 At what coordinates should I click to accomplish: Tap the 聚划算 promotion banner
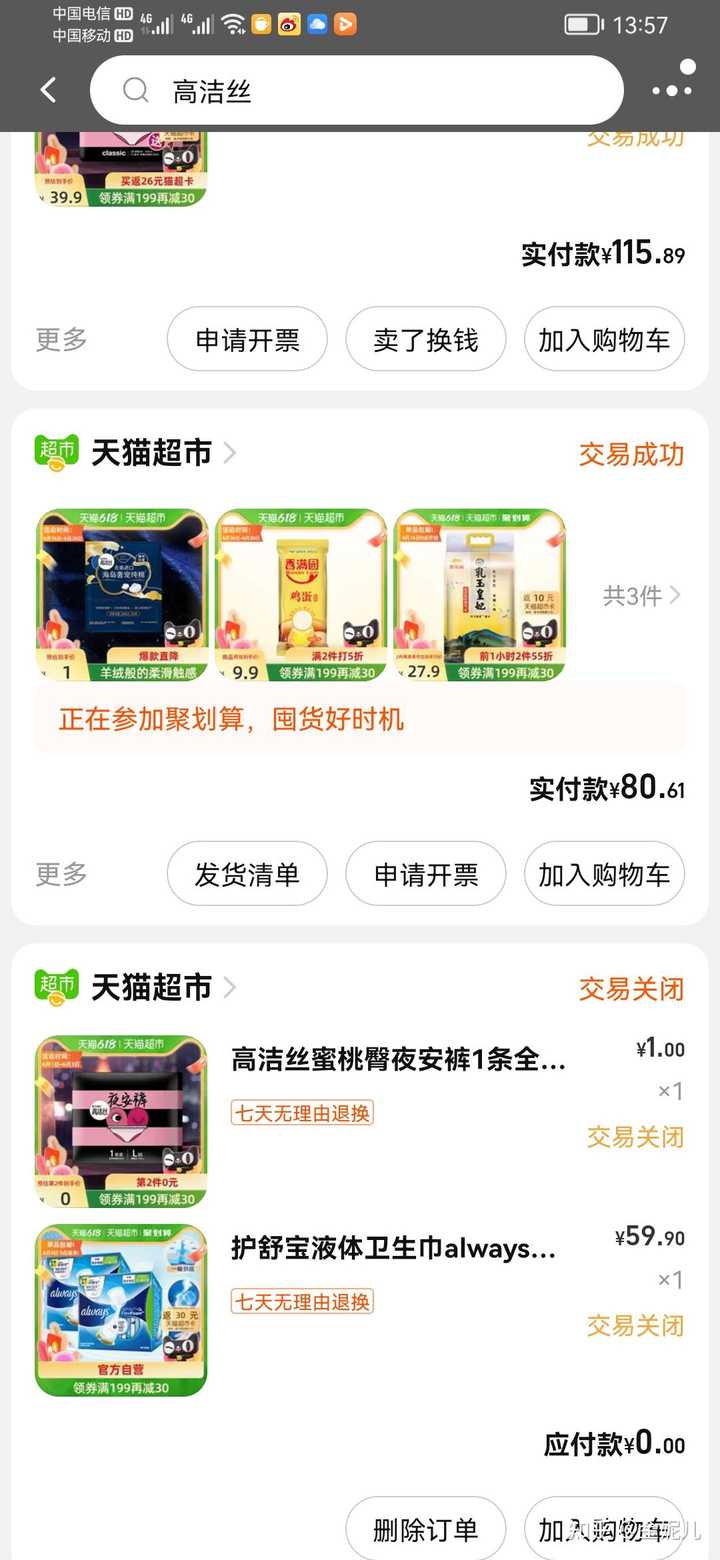point(360,719)
